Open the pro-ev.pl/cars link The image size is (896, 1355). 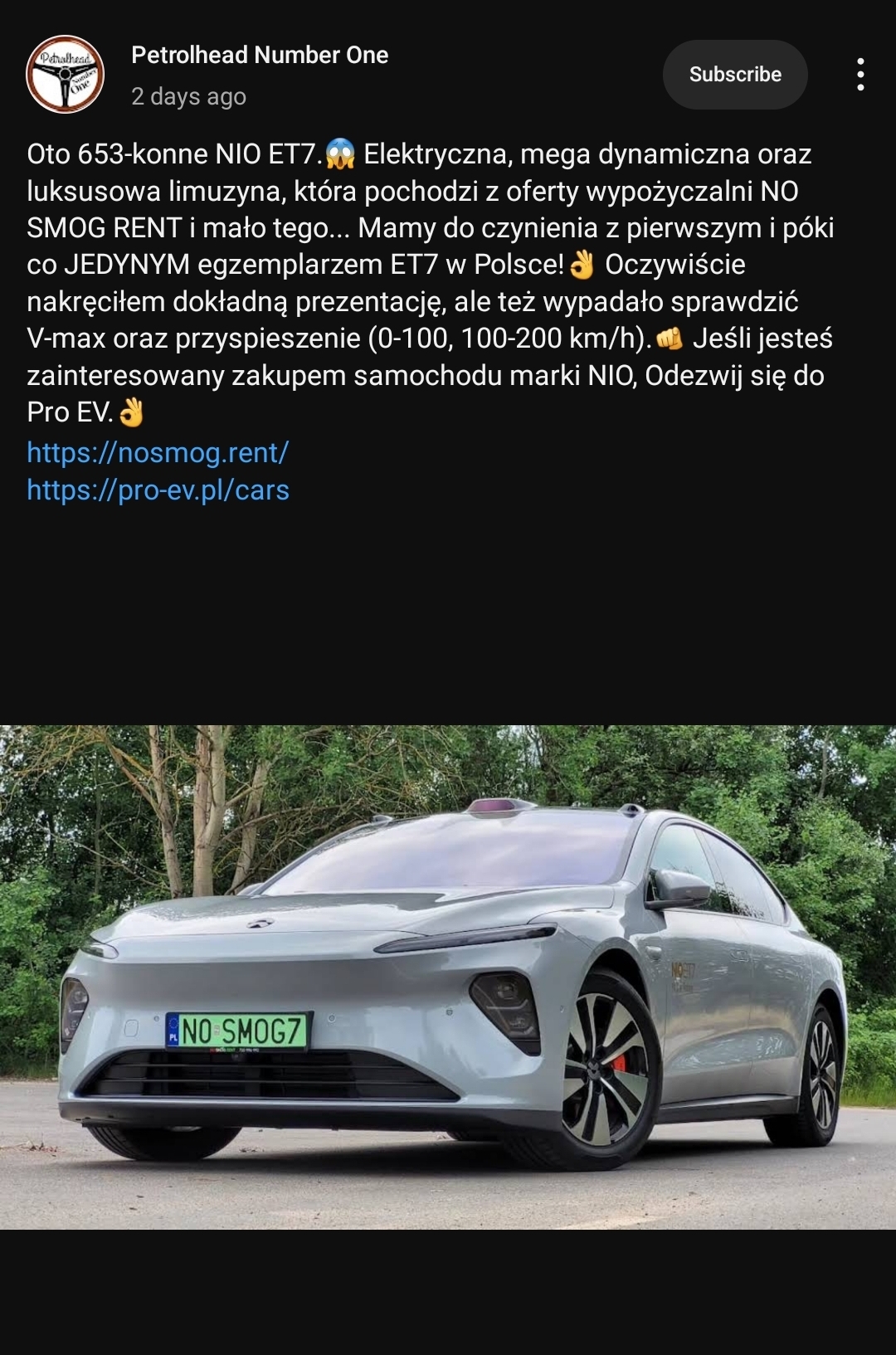(x=158, y=490)
